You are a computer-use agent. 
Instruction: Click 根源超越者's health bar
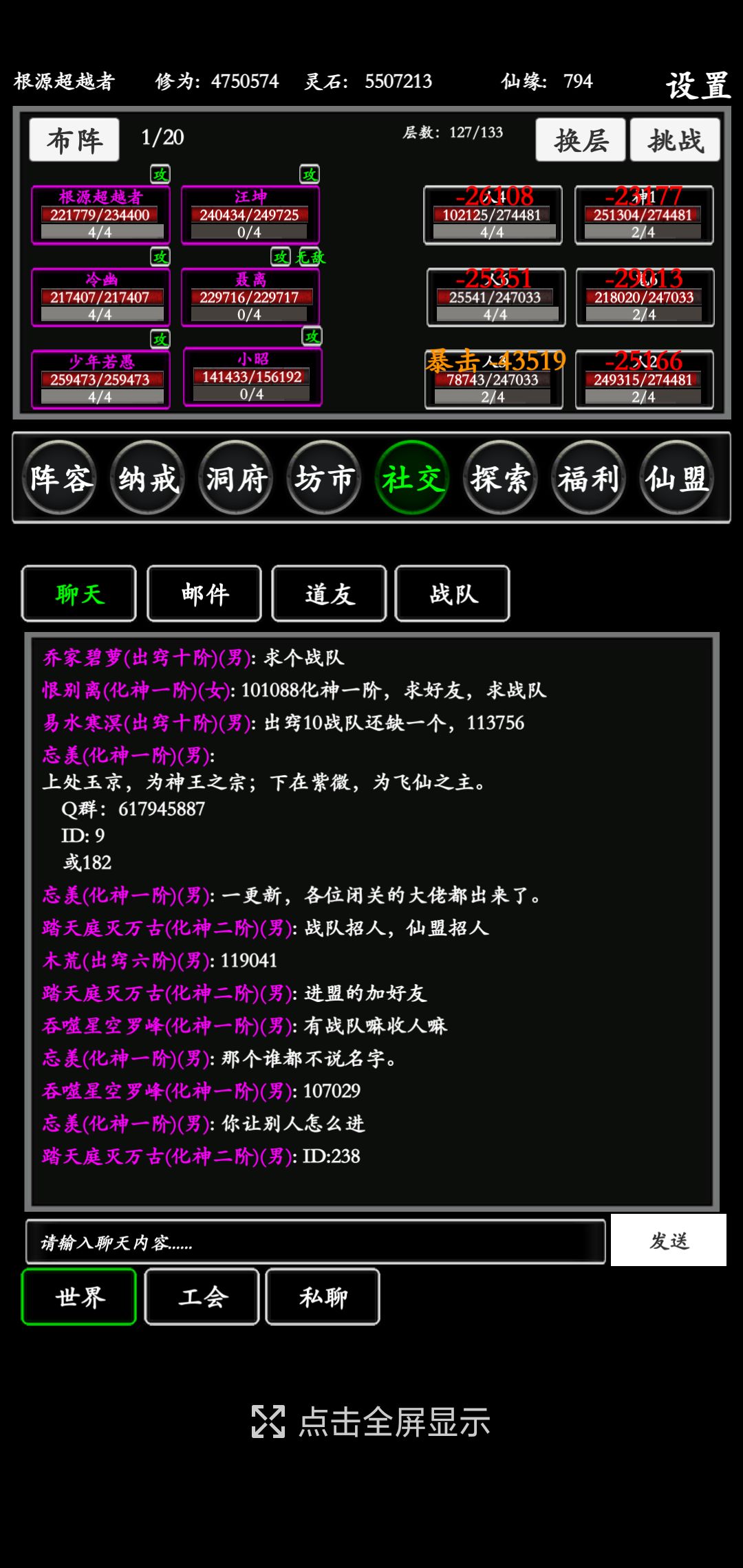tap(100, 214)
